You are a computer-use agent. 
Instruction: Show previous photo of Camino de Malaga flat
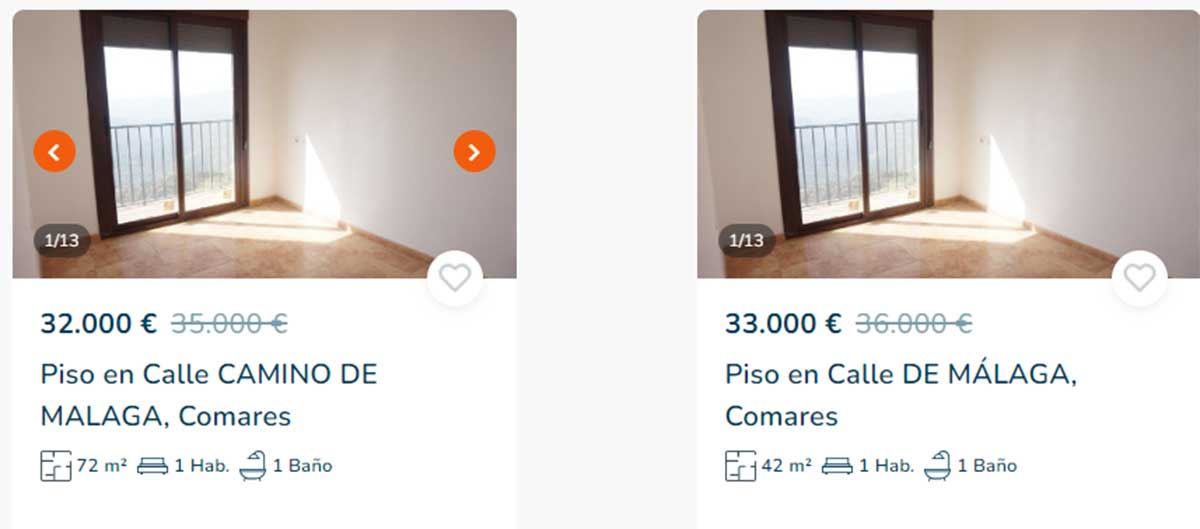click(55, 152)
